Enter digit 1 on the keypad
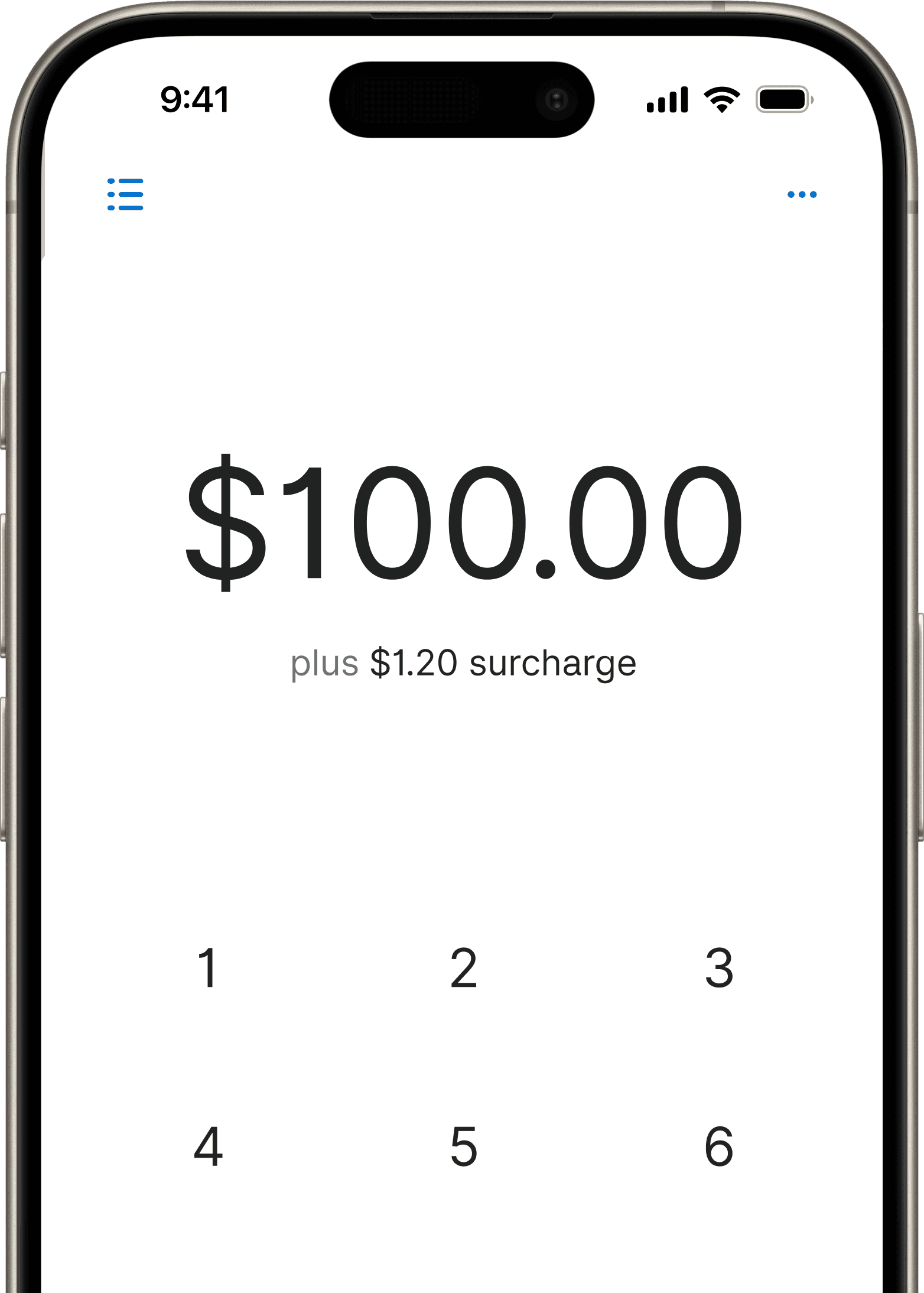The width and height of the screenshot is (924, 1293). [208, 968]
